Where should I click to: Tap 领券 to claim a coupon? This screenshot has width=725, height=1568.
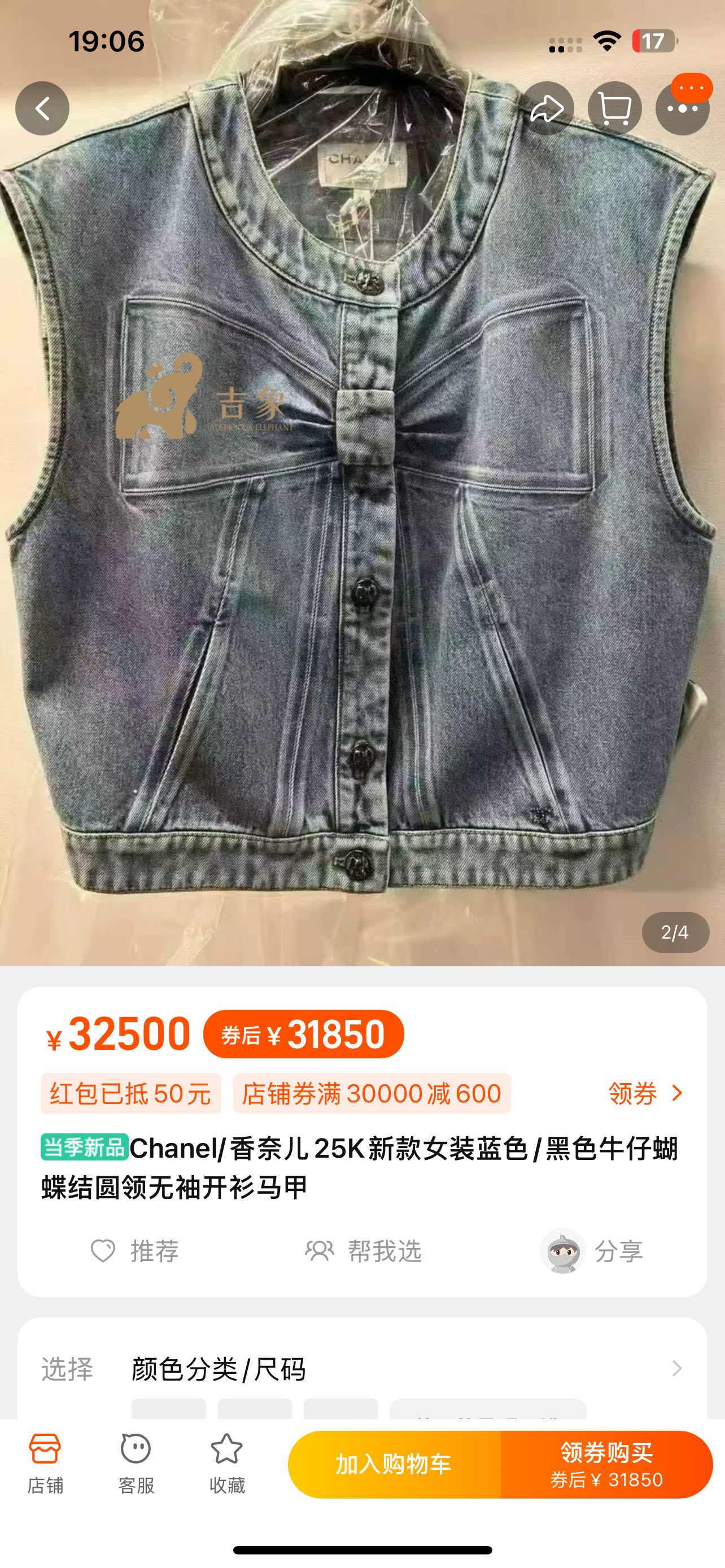click(x=645, y=1094)
